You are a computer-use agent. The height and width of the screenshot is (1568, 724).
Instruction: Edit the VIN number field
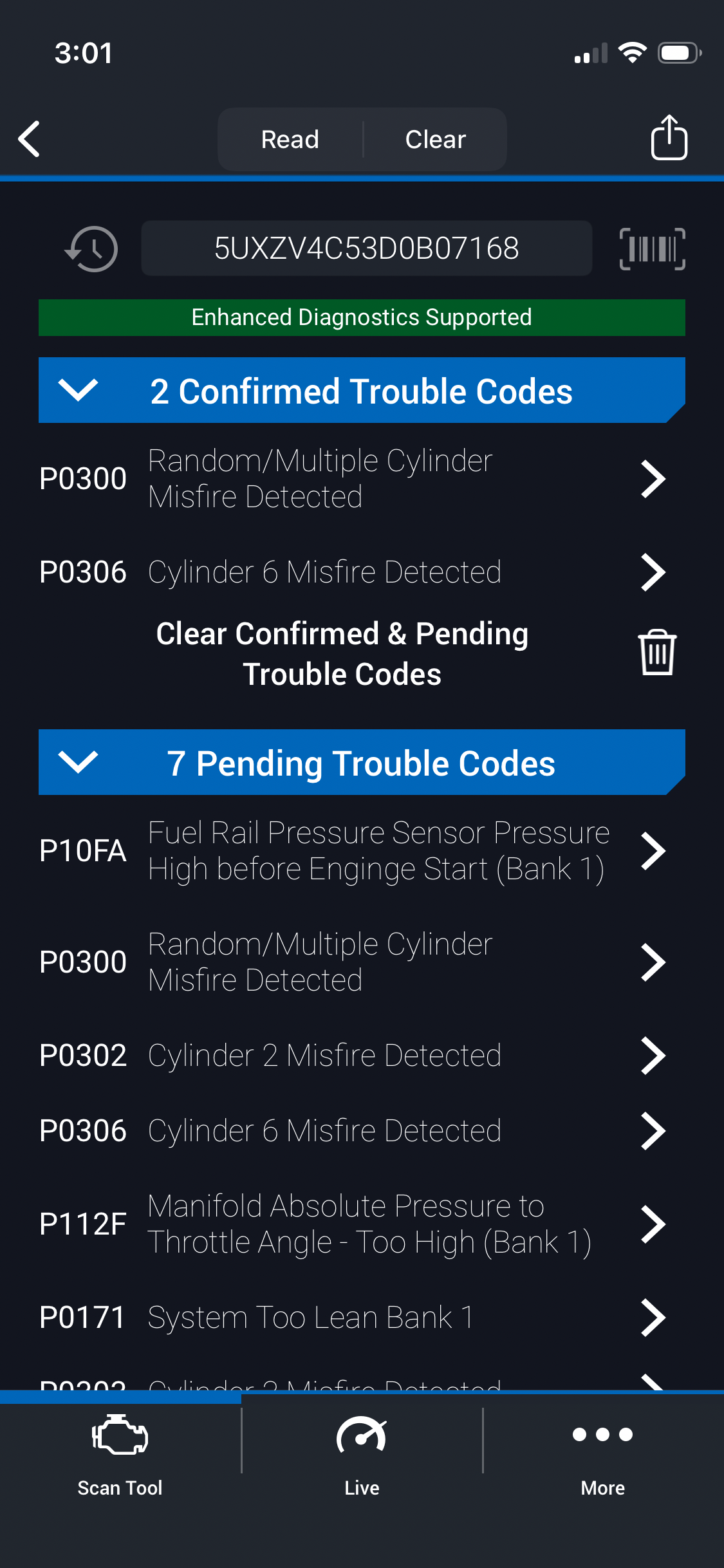tap(366, 248)
